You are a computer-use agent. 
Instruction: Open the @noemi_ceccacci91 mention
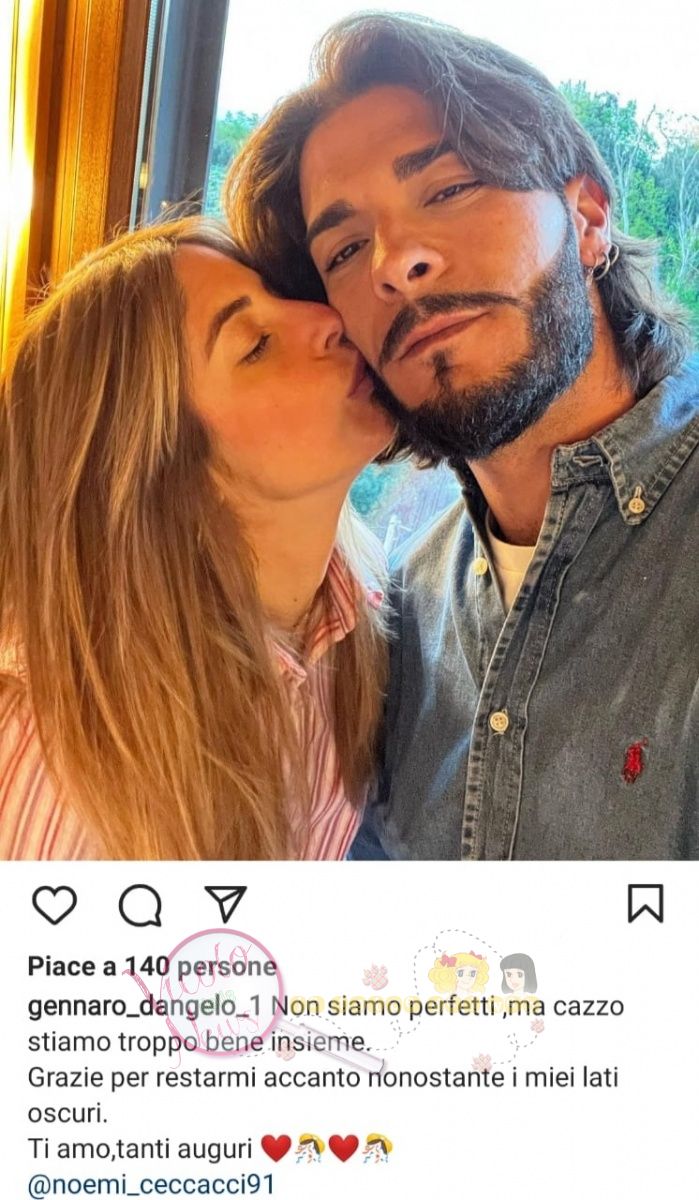pos(150,1185)
